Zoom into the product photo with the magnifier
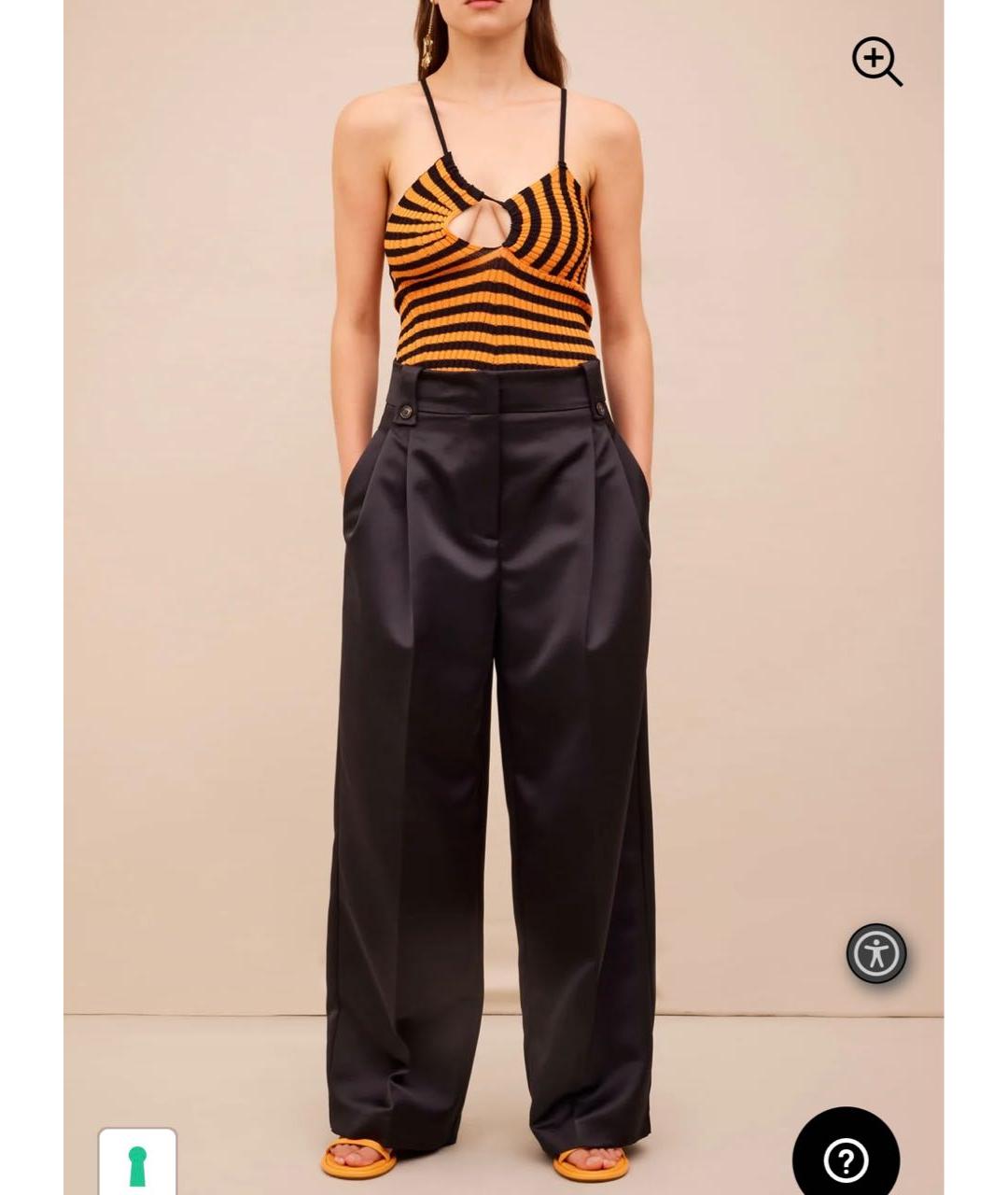1008x1195 pixels. click(x=875, y=62)
